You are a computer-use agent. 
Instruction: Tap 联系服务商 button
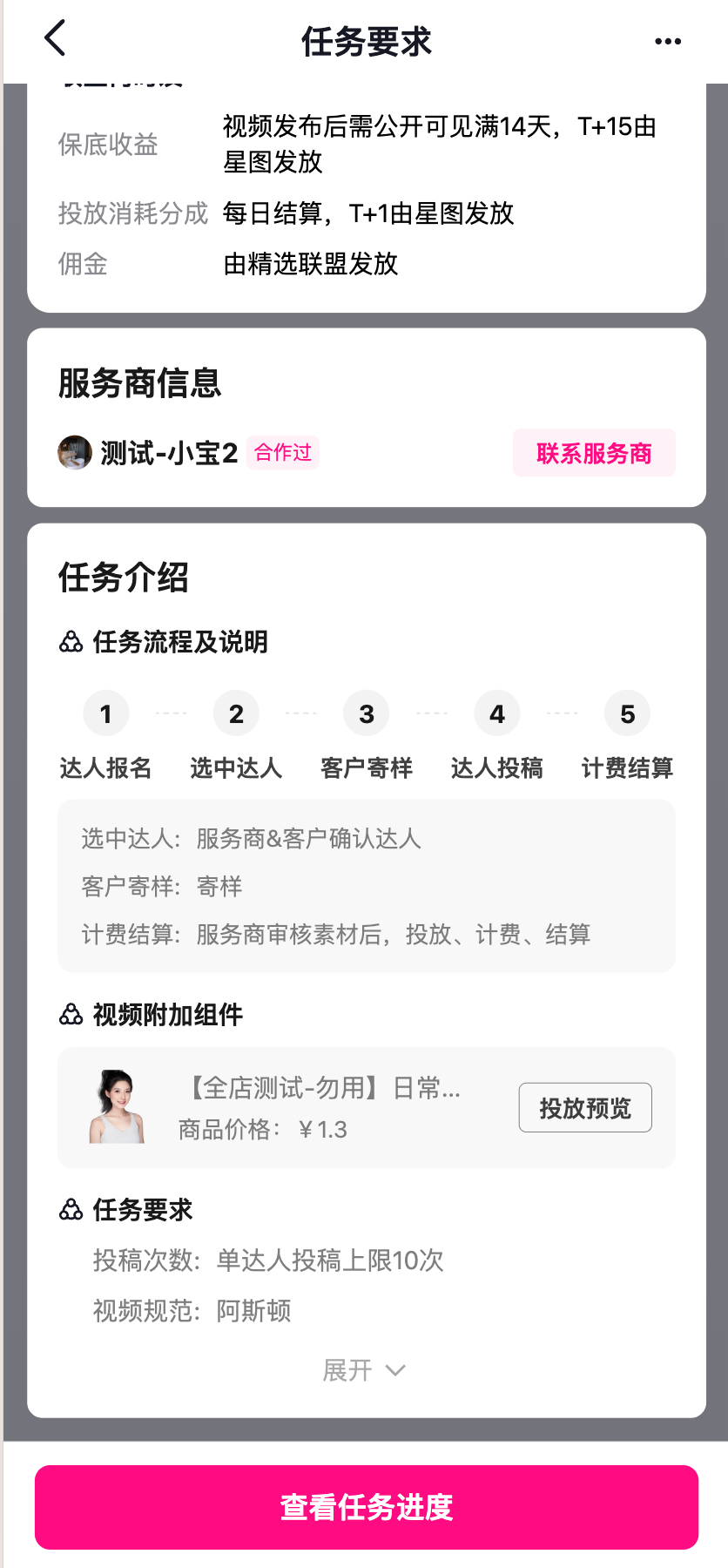point(594,453)
